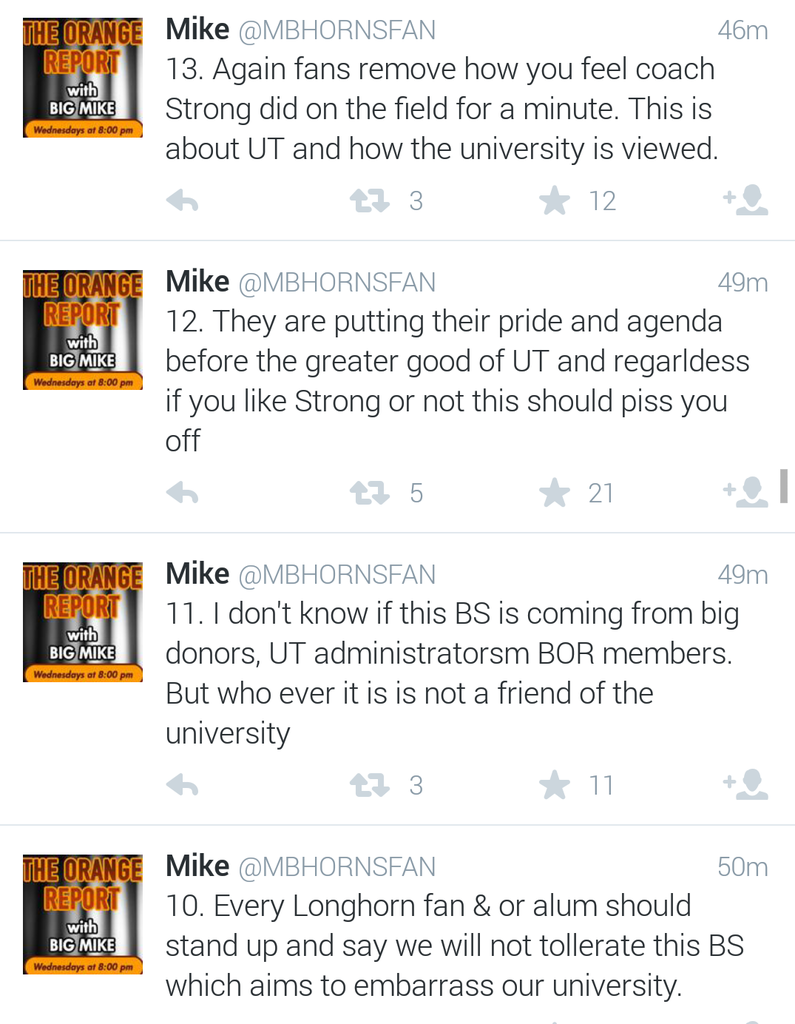This screenshot has height=1024, width=795.
Task: Open Mike's avatar on tweet 12
Action: [83, 330]
